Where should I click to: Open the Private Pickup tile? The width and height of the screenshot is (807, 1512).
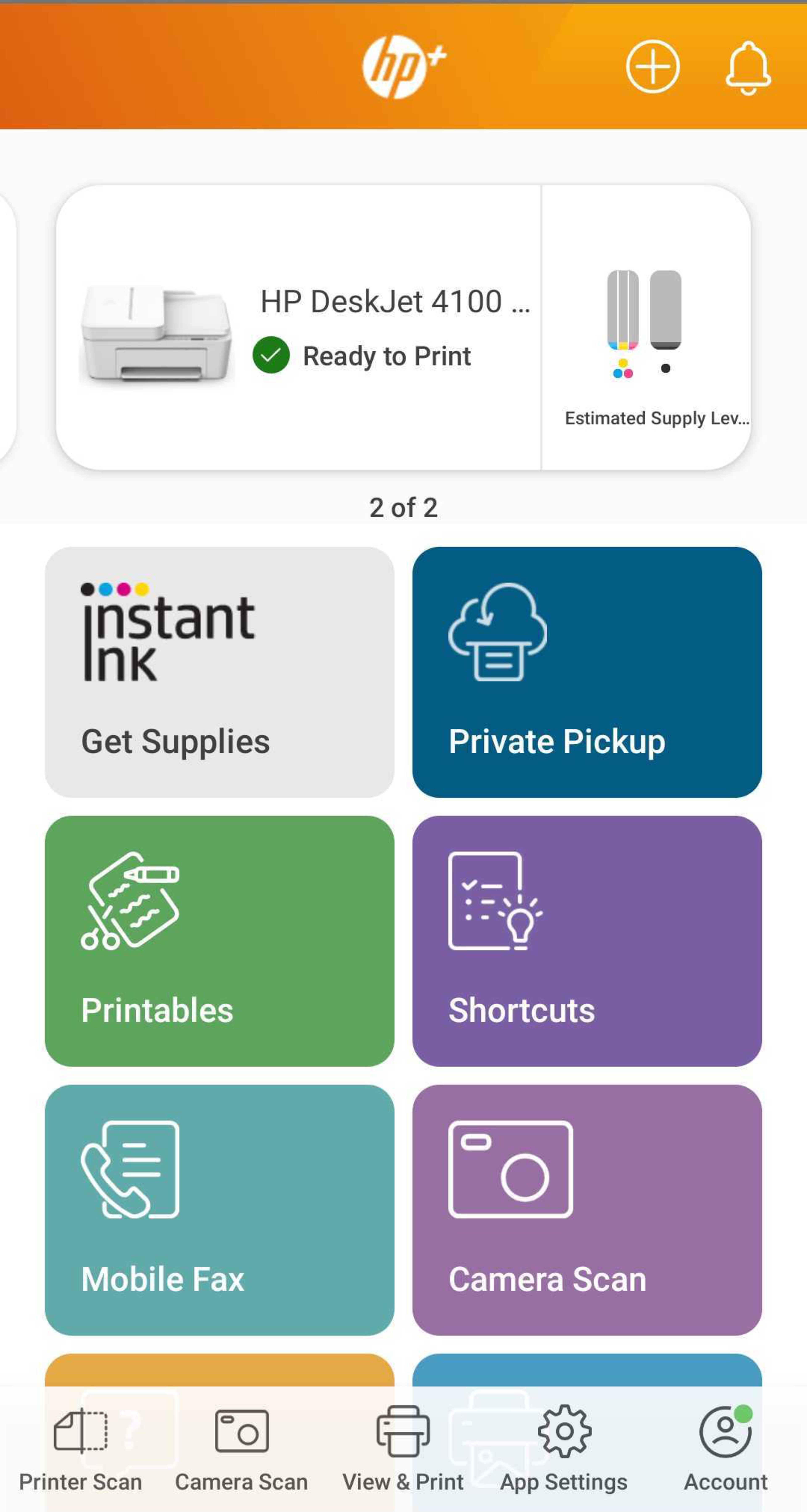(x=587, y=672)
